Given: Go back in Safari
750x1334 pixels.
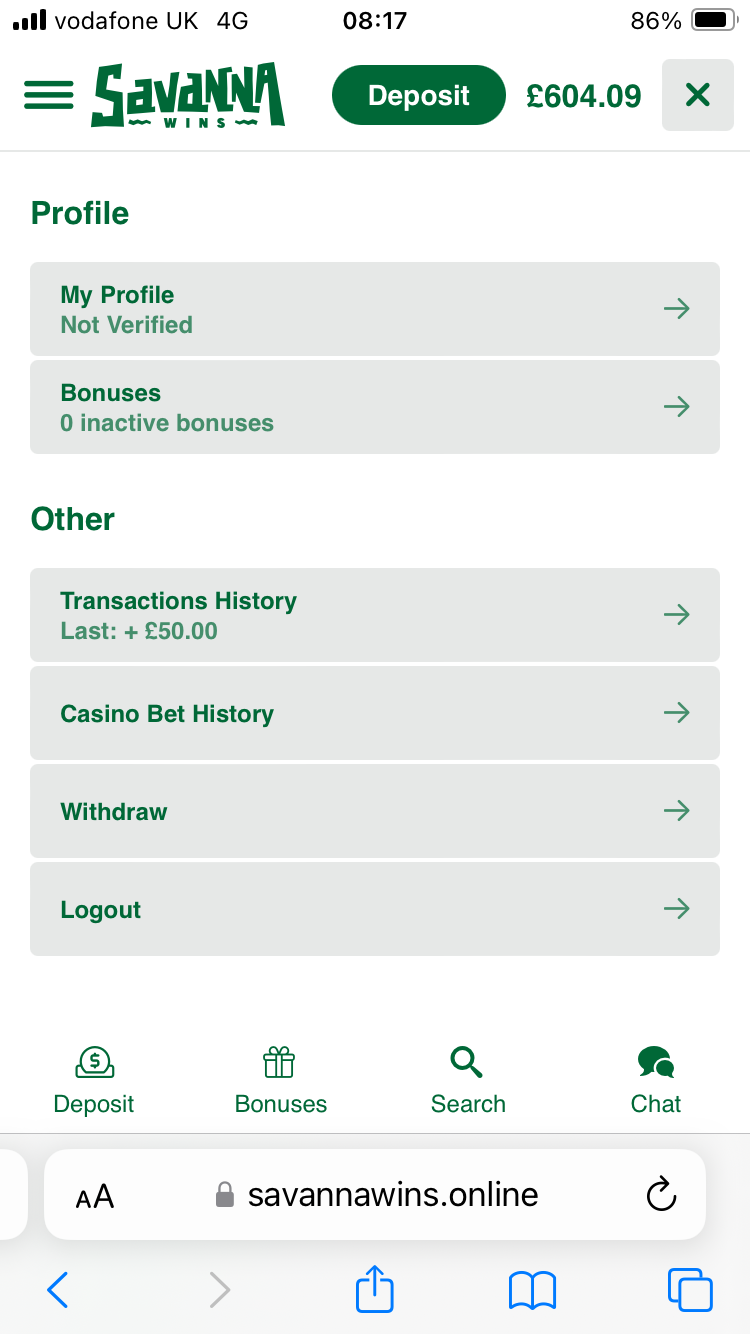Looking at the screenshot, I should [58, 1290].
